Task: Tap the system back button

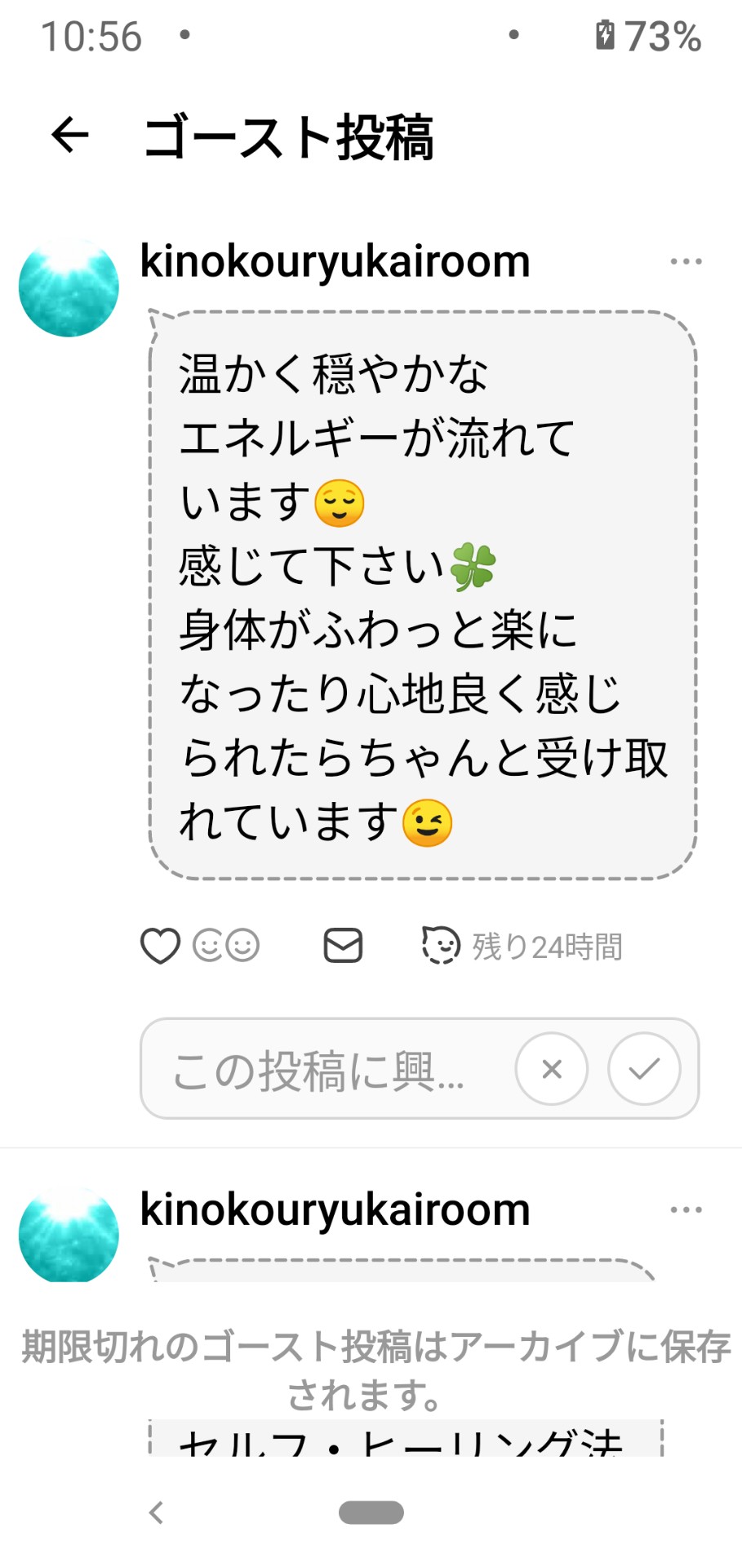Action: [x=157, y=1512]
